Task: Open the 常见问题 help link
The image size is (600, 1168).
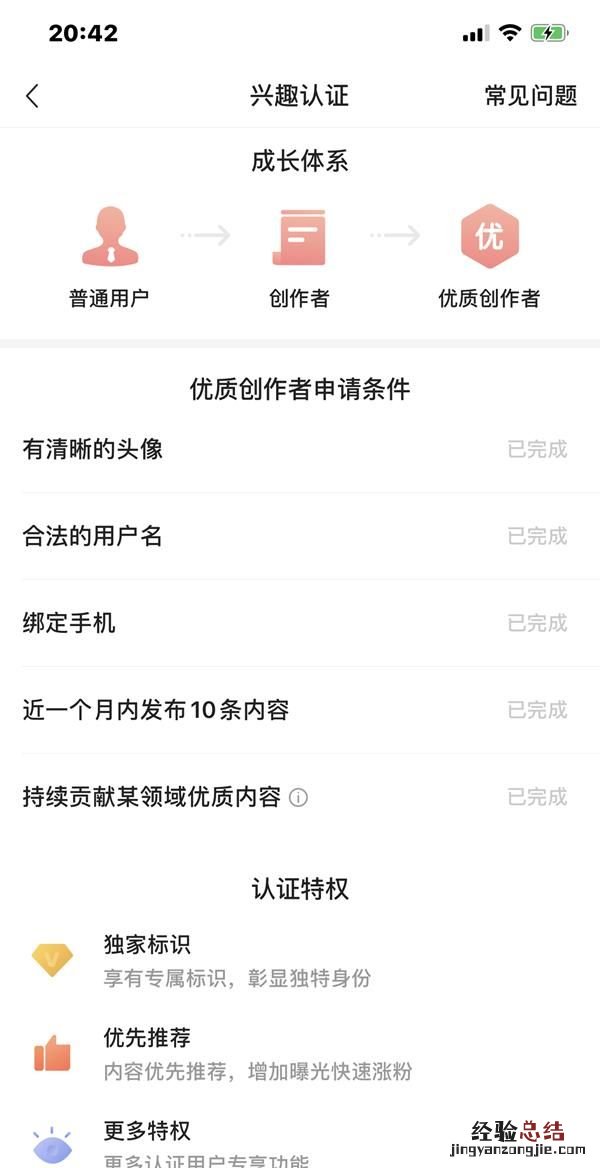Action: (x=531, y=96)
